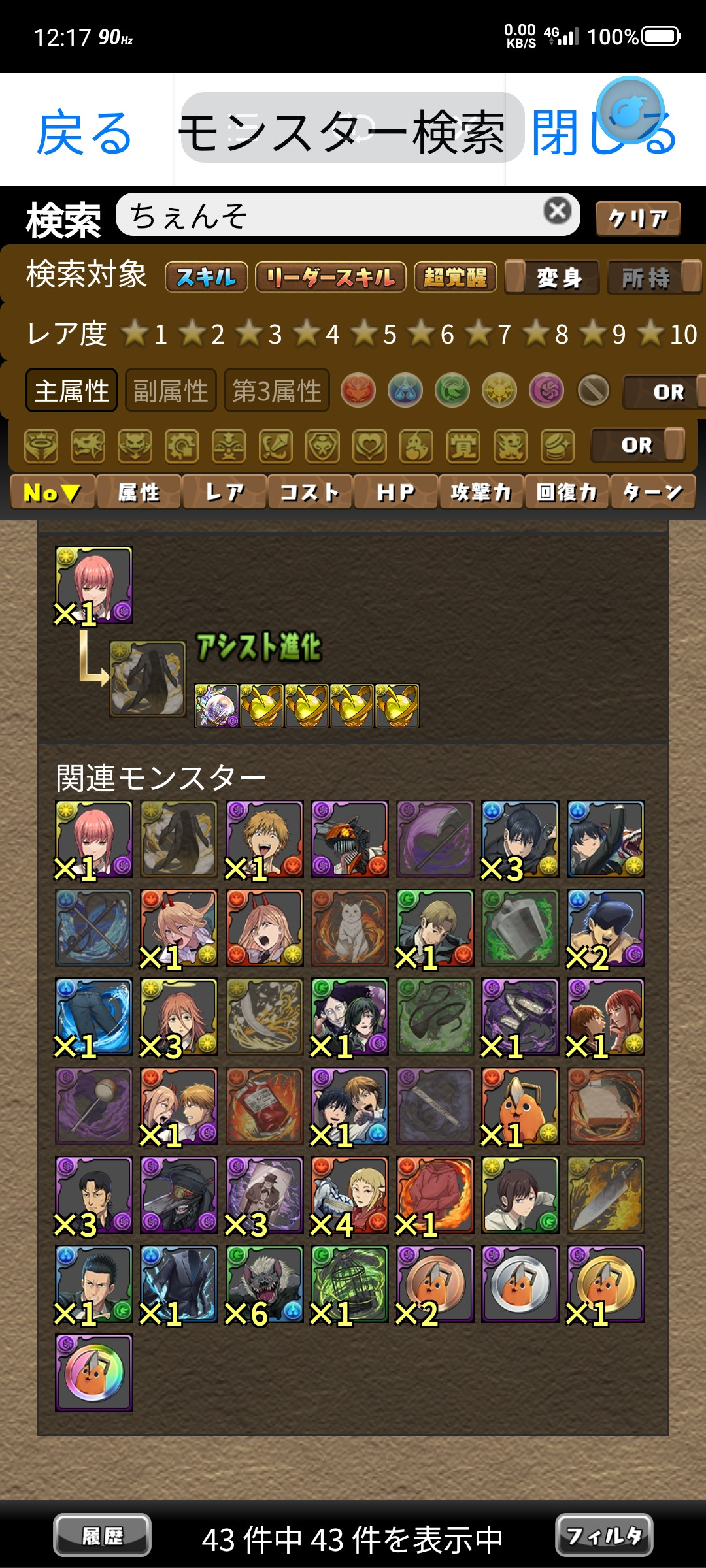Toggle the 所持 filter
Image resolution: width=706 pixels, height=1568 pixels.
coord(654,277)
